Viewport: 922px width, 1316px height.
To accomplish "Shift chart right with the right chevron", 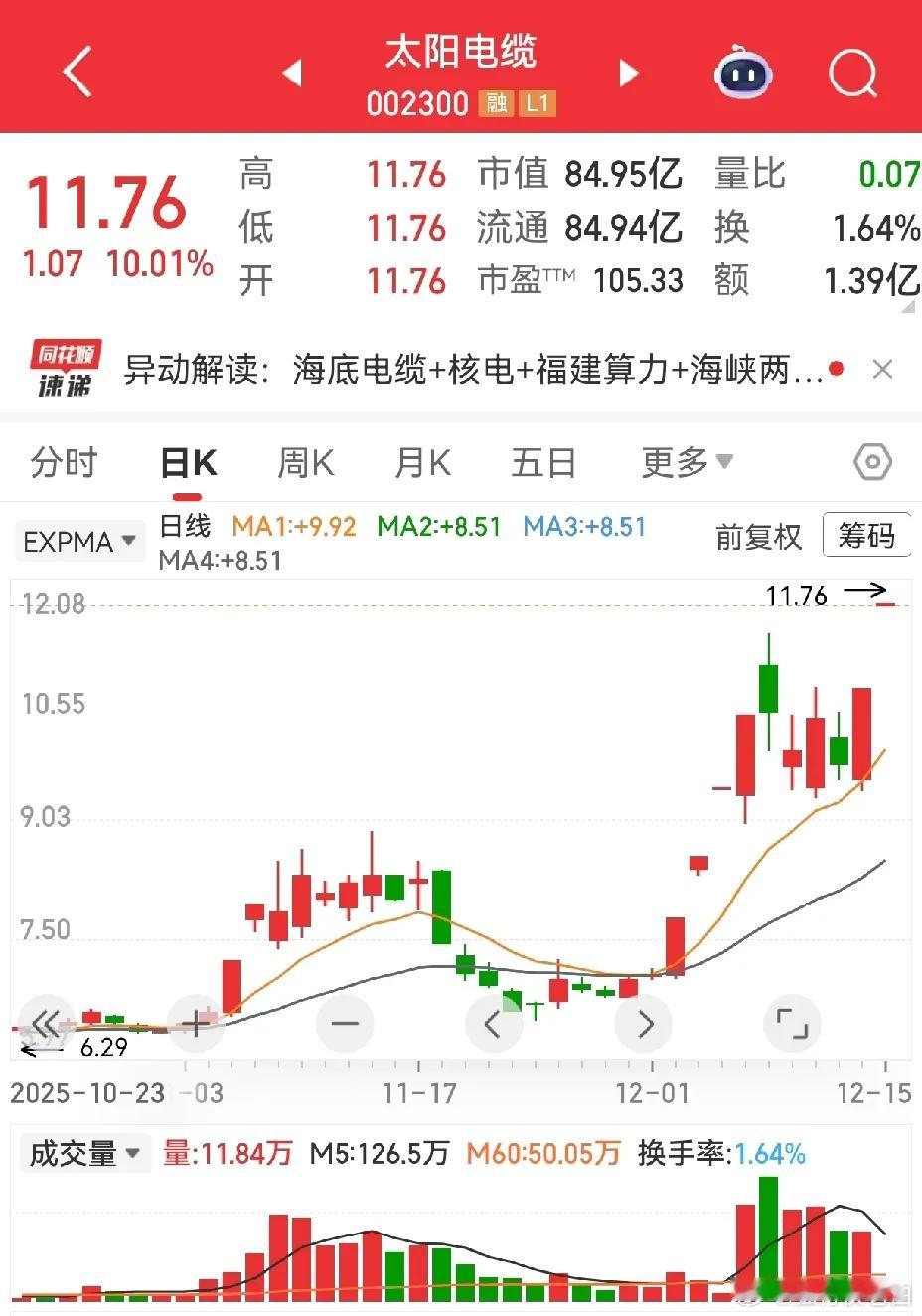I will pyautogui.click(x=643, y=1023).
